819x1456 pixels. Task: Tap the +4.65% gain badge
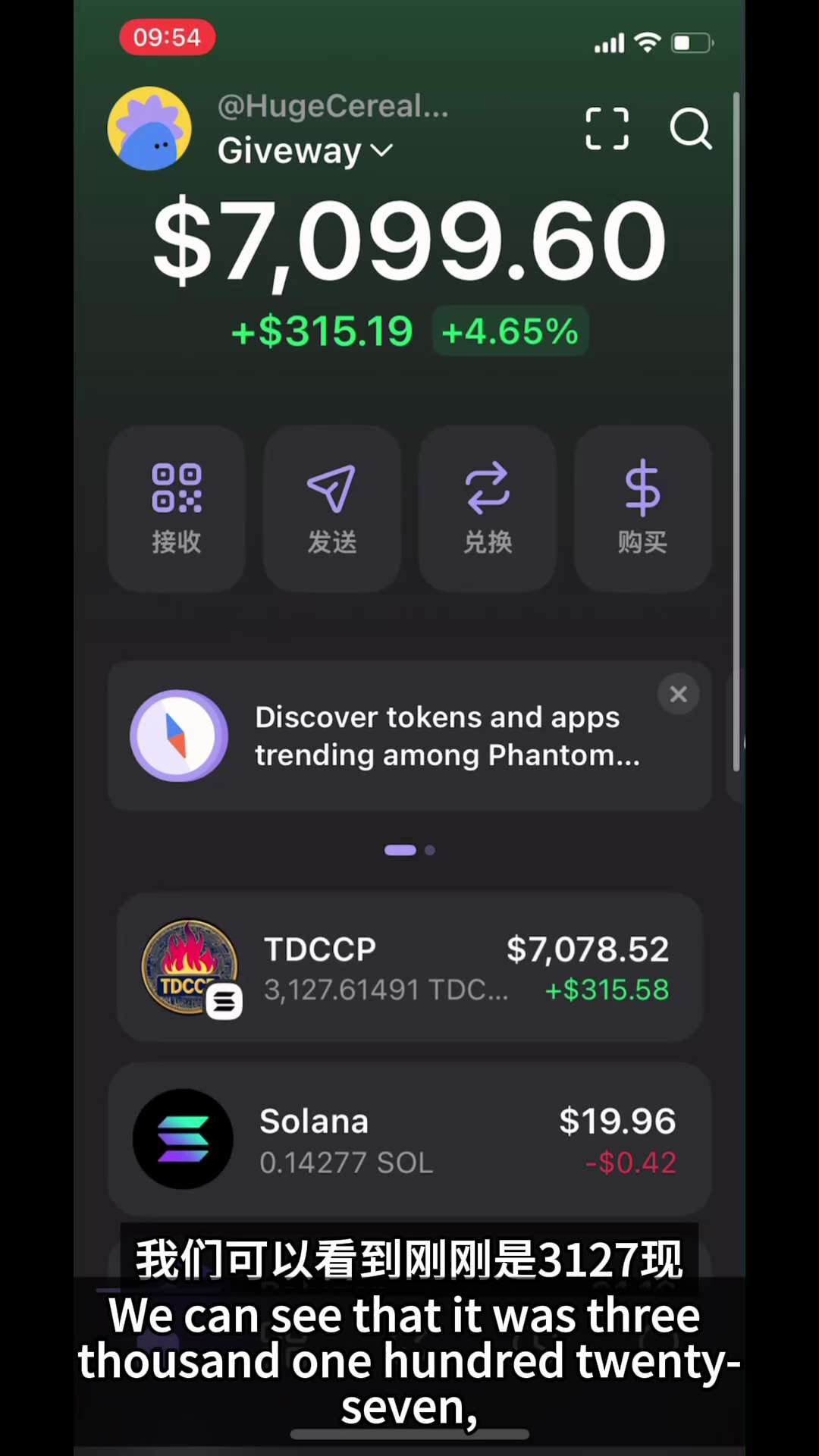click(x=510, y=331)
